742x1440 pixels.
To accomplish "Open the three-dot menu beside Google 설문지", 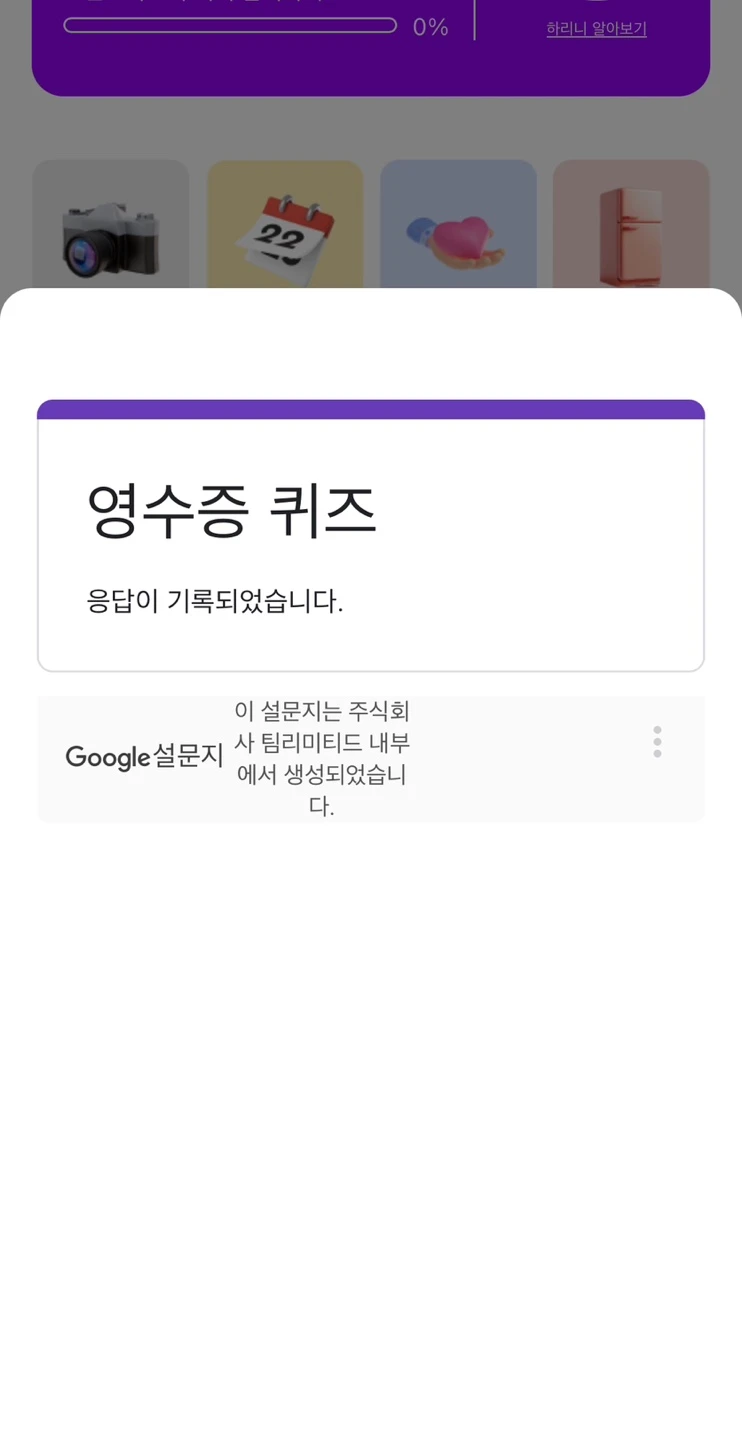I will (657, 742).
